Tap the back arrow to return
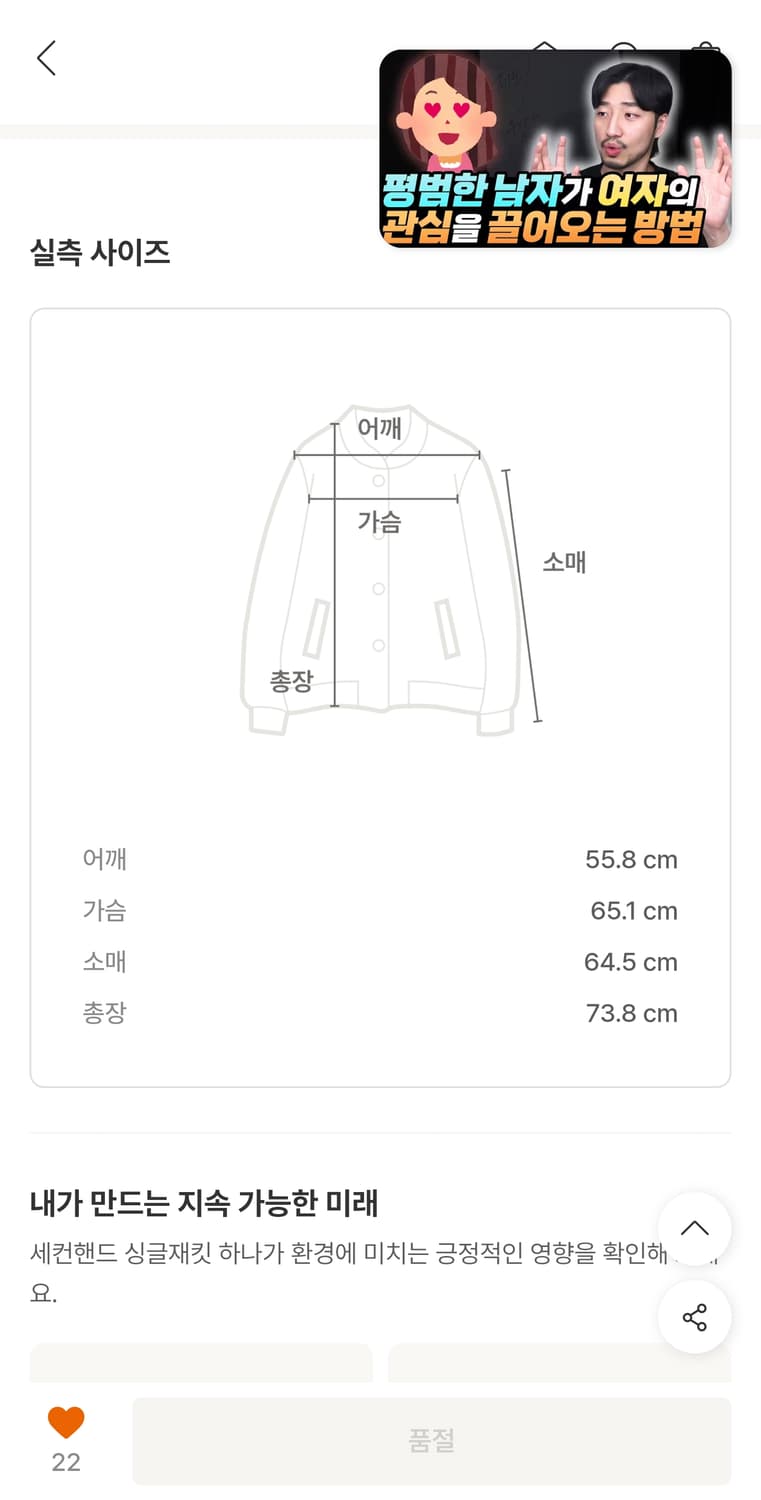This screenshot has width=761, height=1500. pos(45,58)
